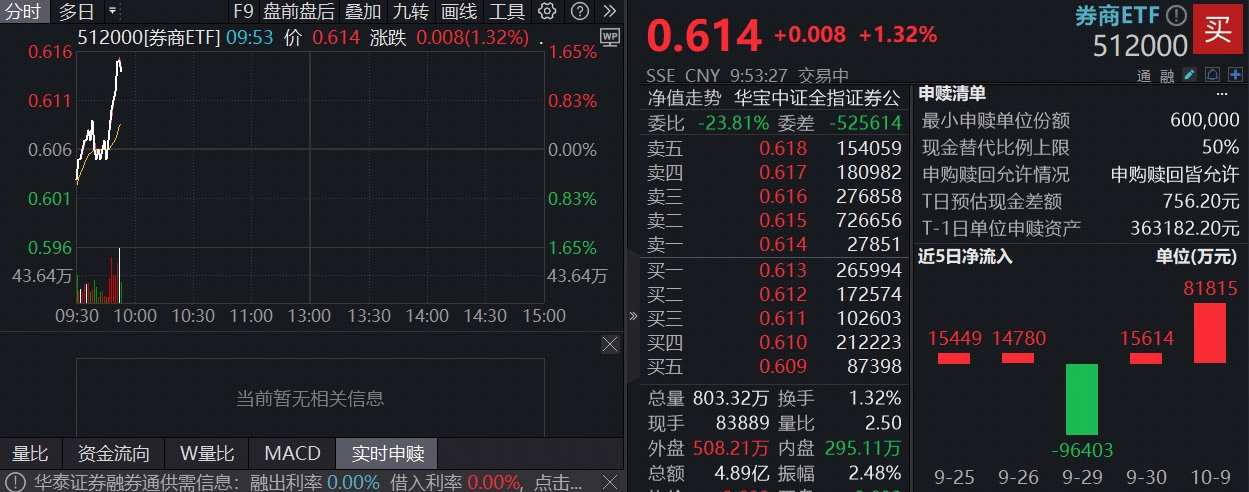Image resolution: width=1249 pixels, height=492 pixels.
Task: Switch to the 多日 multi-day view
Action: coord(76,12)
